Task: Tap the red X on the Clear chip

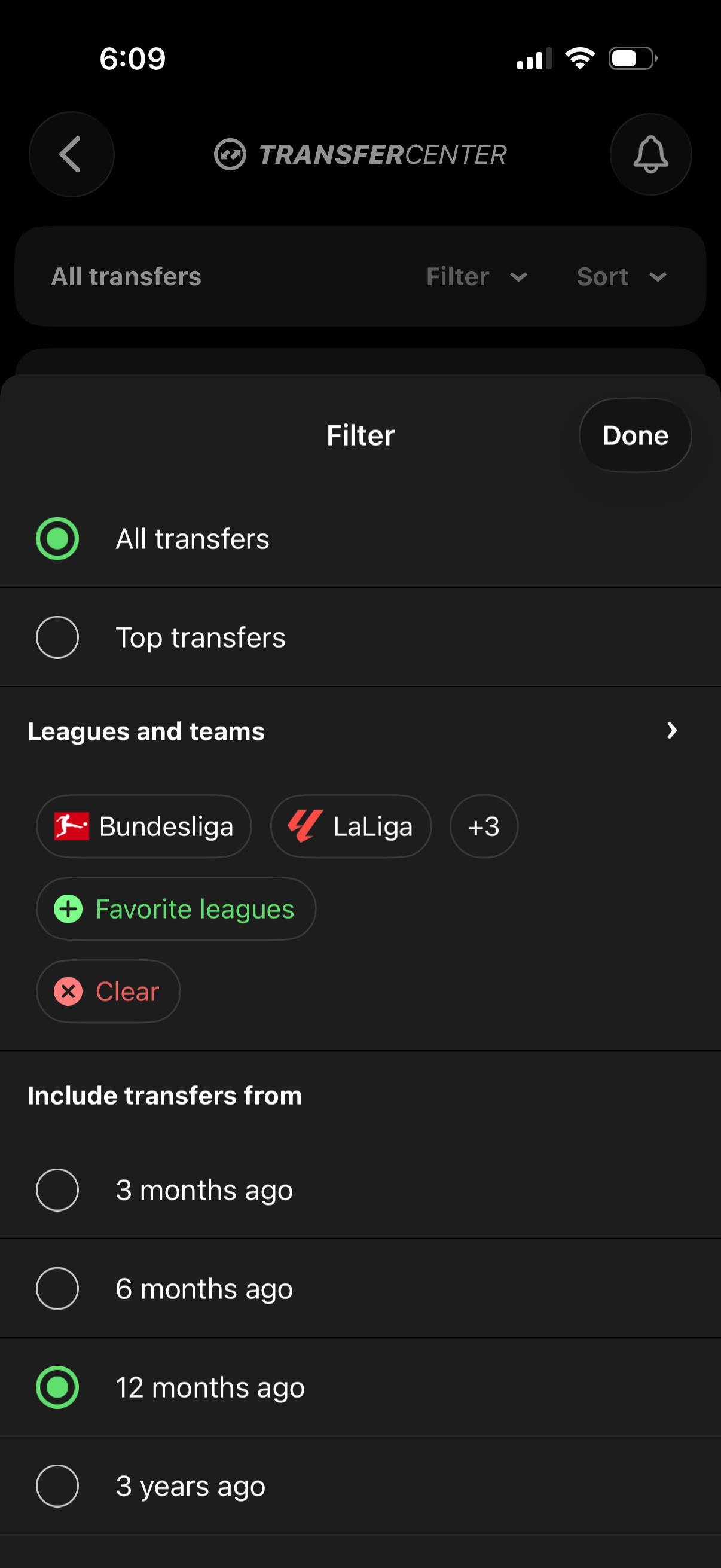Action: pyautogui.click(x=69, y=991)
